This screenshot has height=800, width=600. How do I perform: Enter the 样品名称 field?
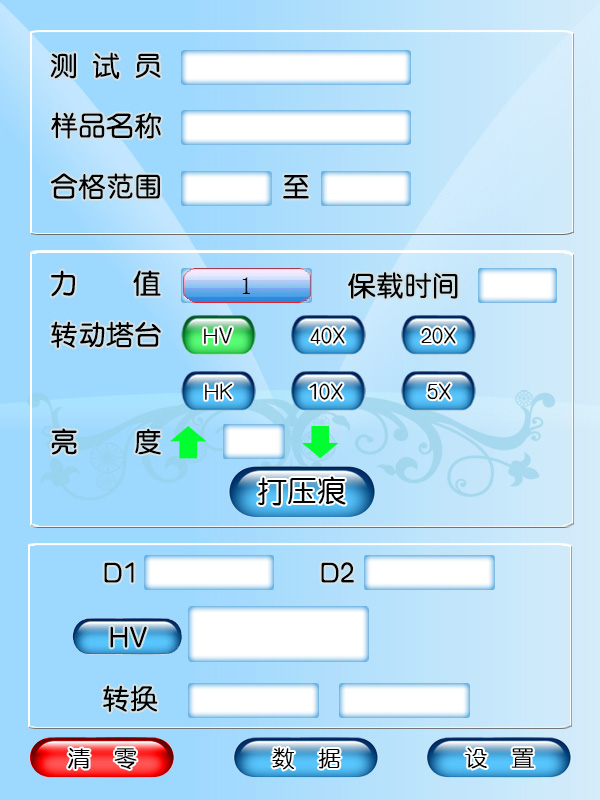[x=295, y=127]
